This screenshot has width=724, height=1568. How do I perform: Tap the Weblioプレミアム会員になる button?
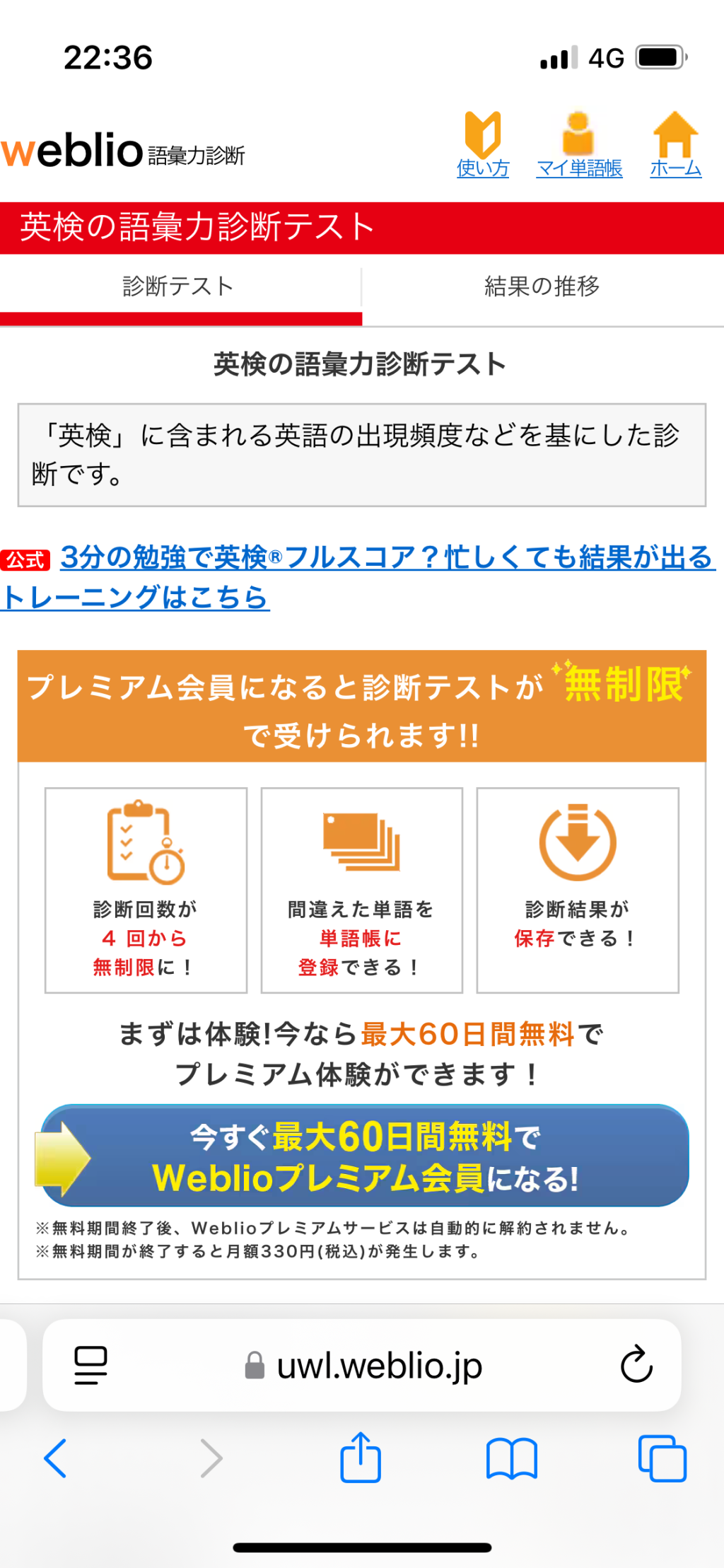[x=364, y=1156]
